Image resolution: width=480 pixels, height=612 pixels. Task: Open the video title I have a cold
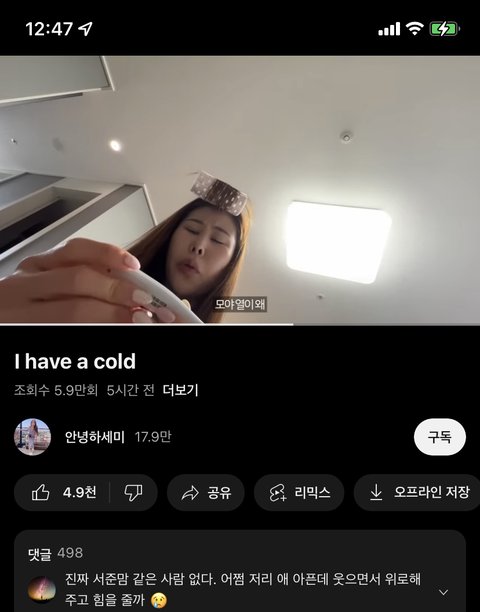coord(75,361)
